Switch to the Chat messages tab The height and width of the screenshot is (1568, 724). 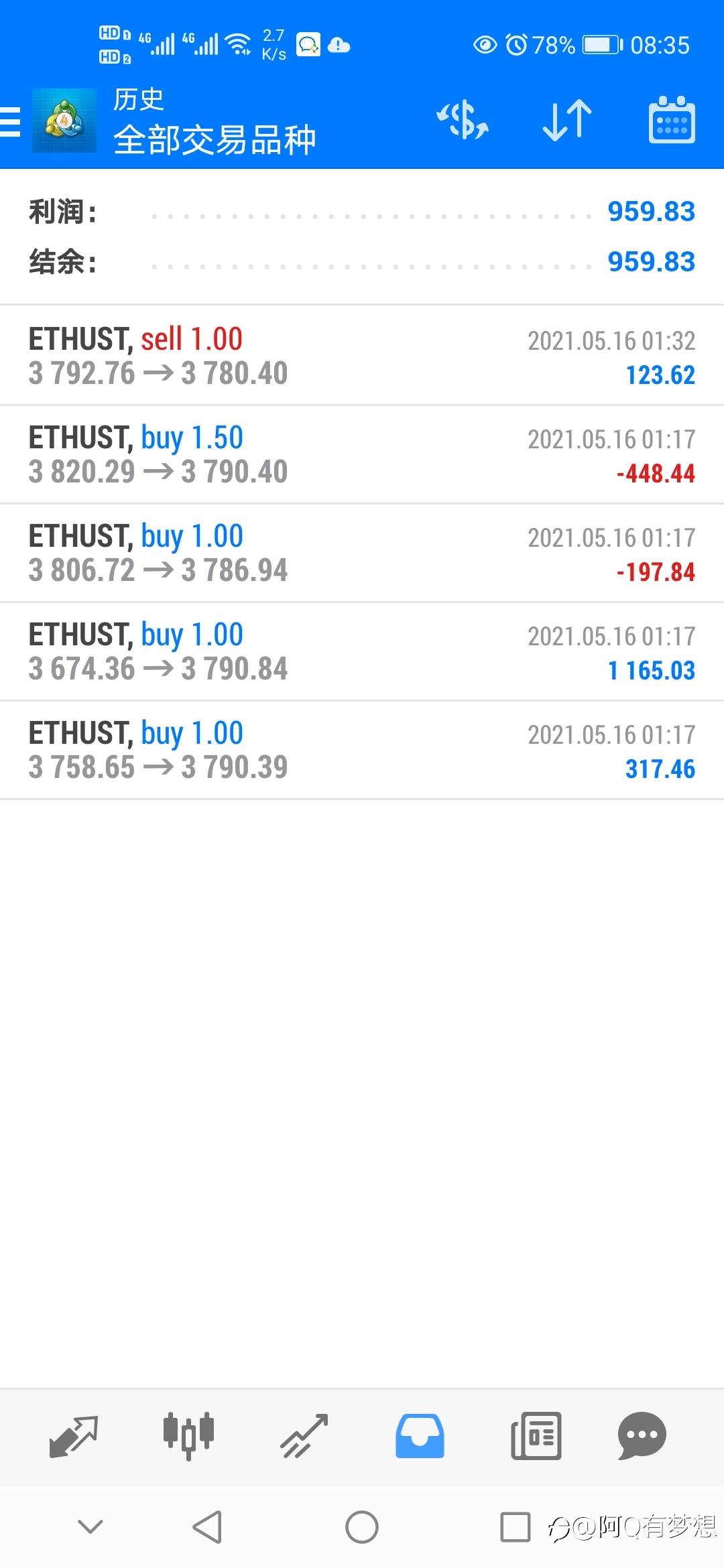click(642, 1437)
